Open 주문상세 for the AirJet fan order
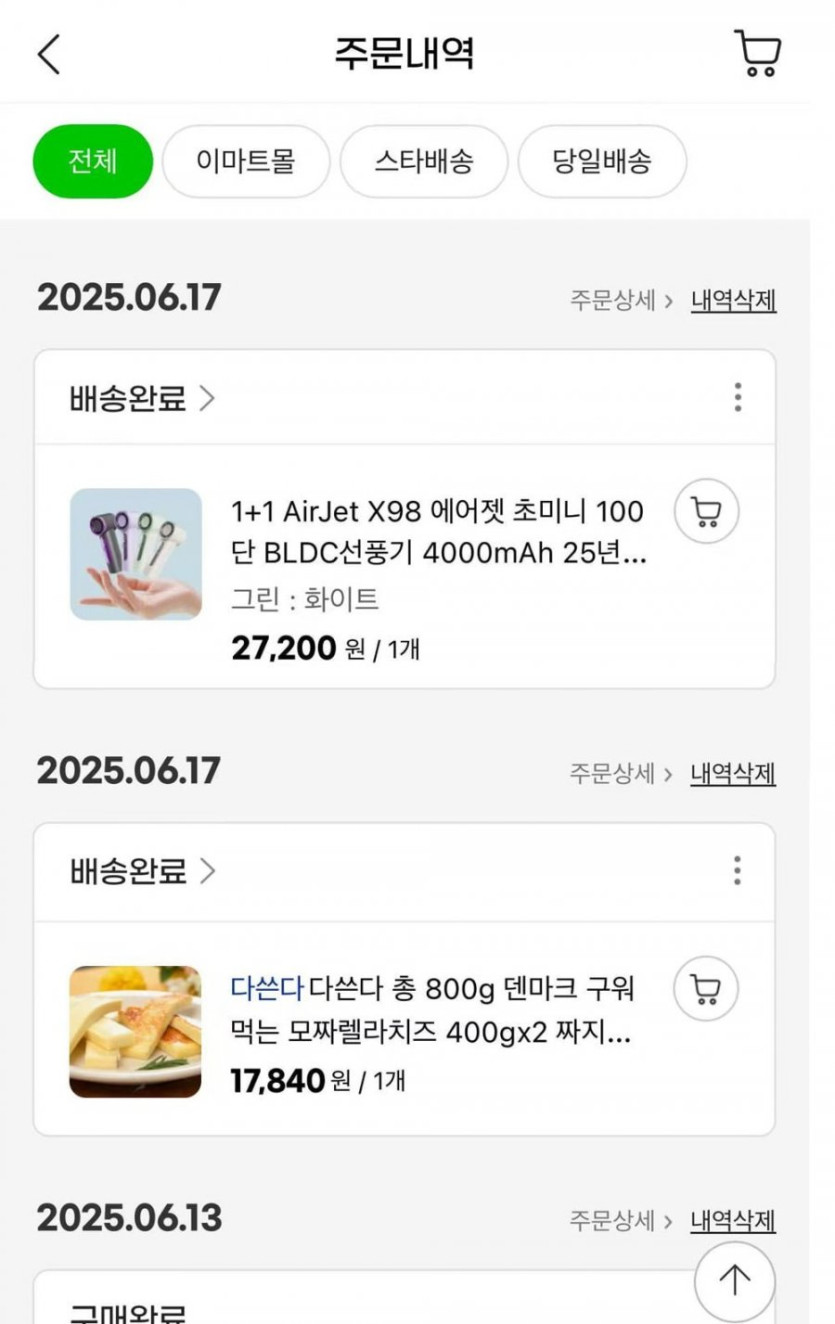 pyautogui.click(x=621, y=301)
